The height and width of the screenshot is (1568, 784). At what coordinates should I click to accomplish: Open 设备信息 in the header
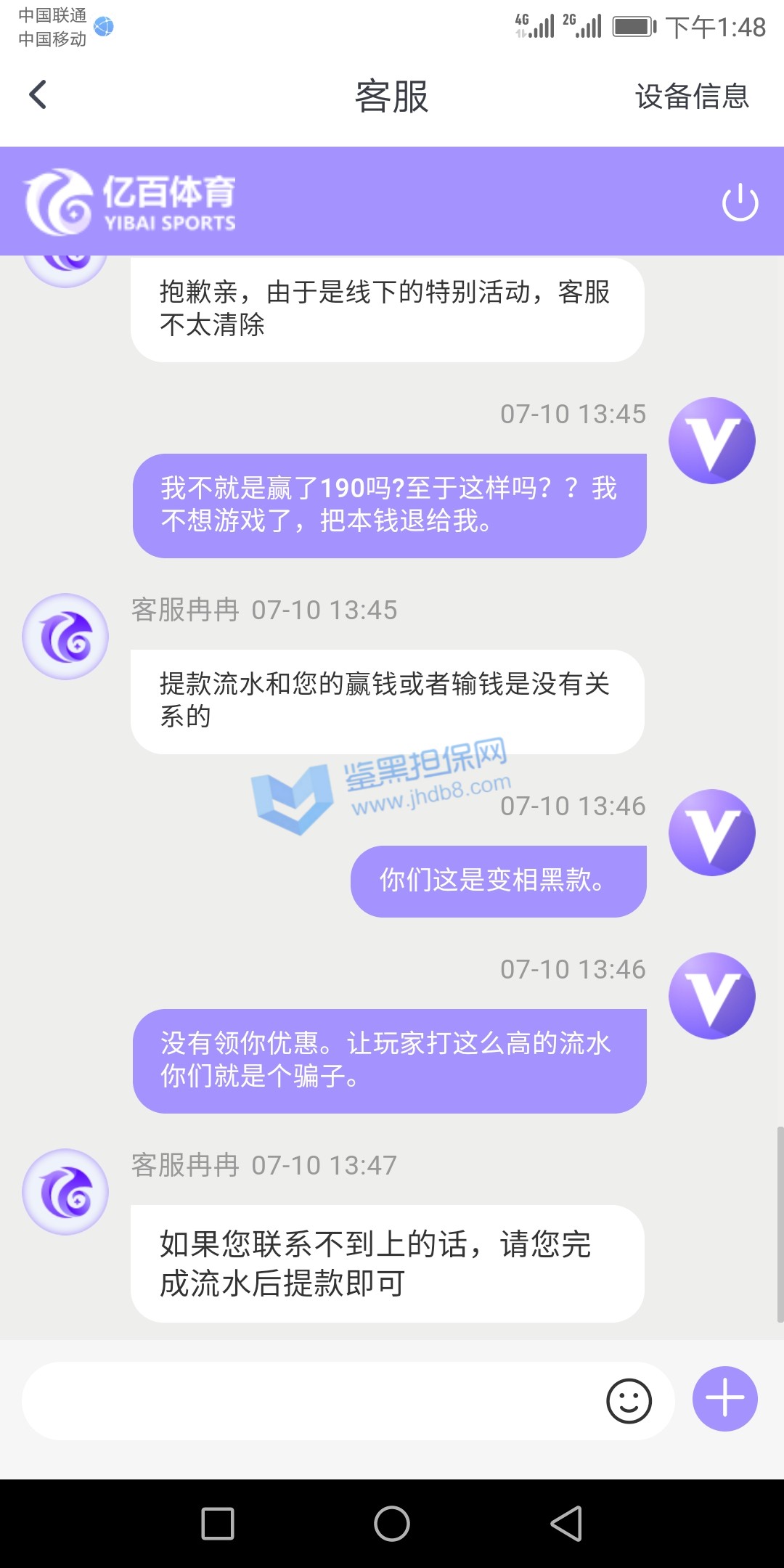[x=691, y=97]
